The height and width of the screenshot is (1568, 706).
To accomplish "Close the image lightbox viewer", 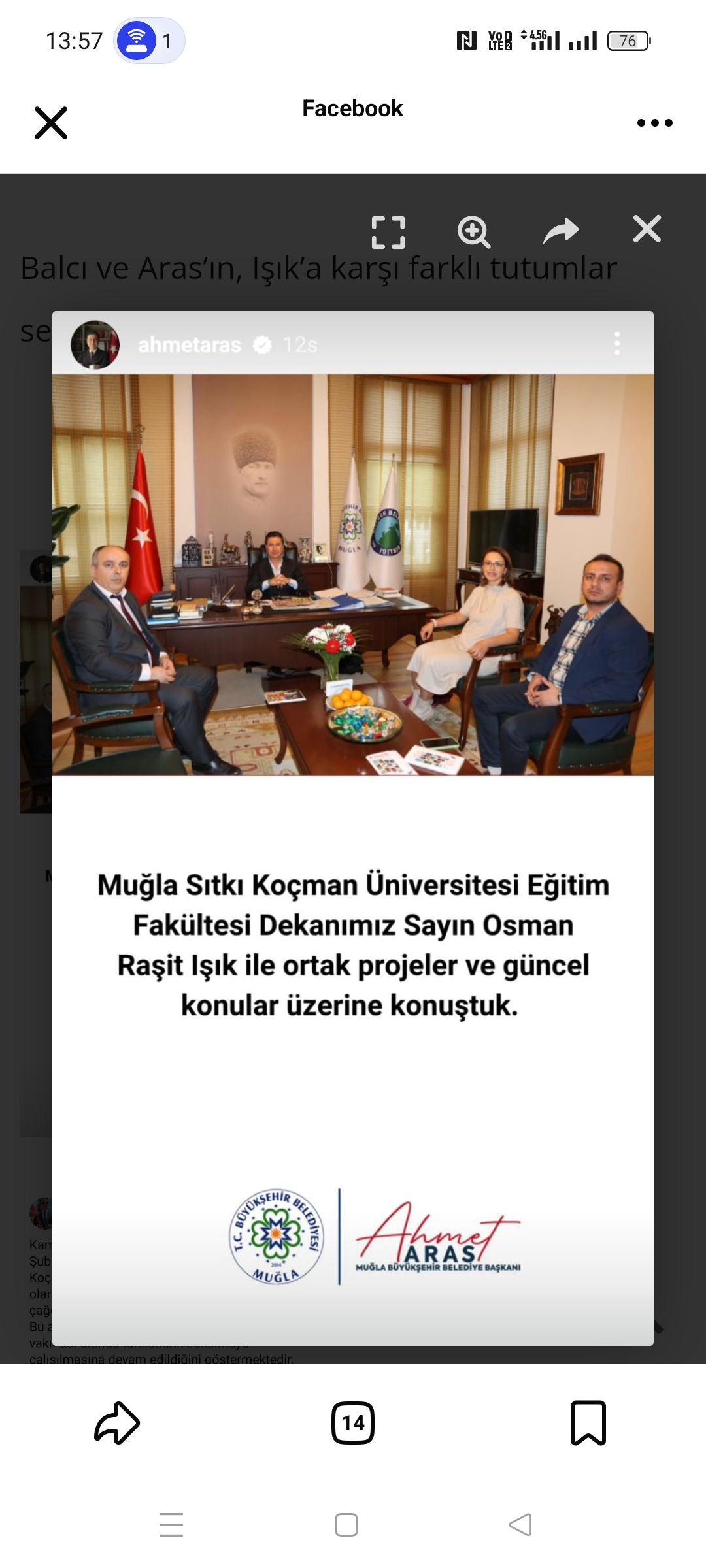I will (x=647, y=229).
